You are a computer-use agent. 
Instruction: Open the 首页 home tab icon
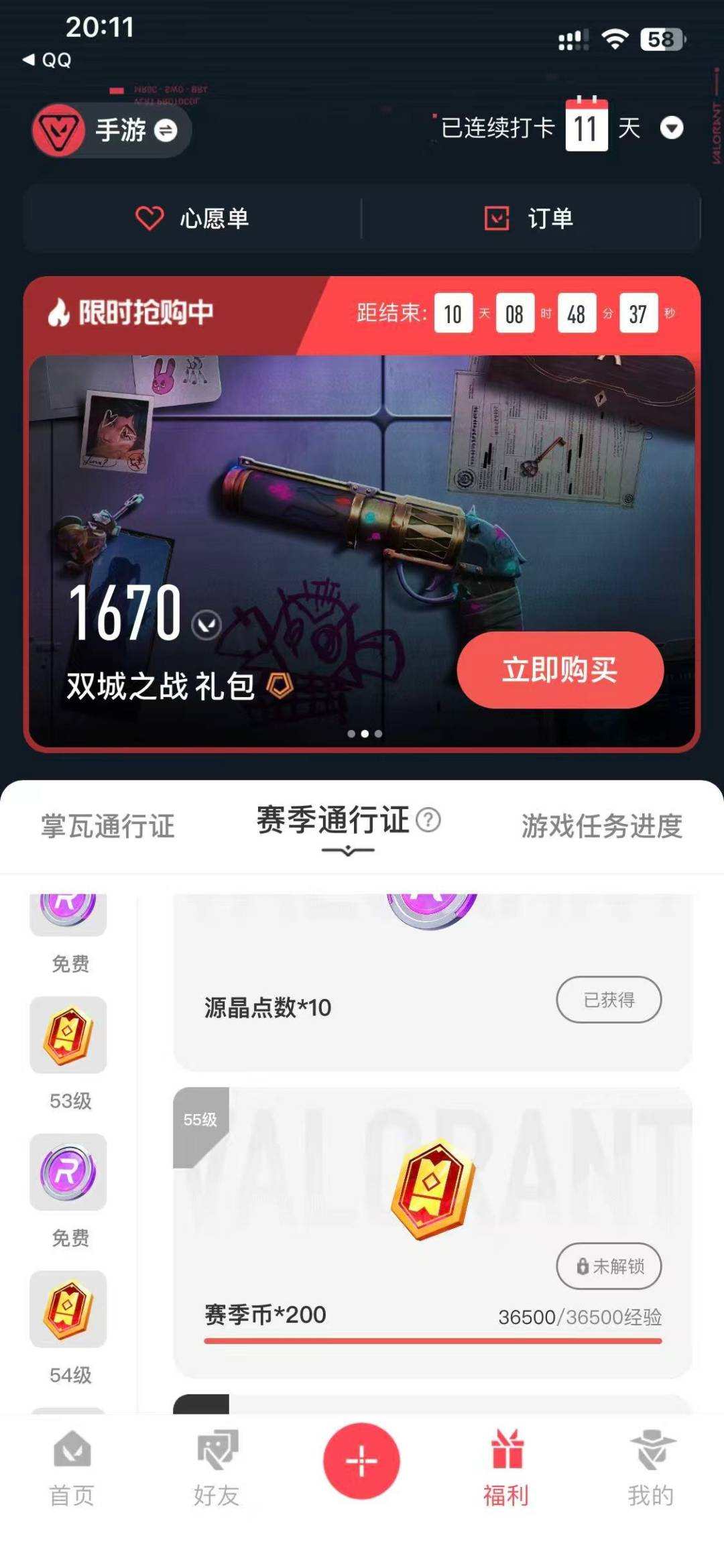[72, 1451]
